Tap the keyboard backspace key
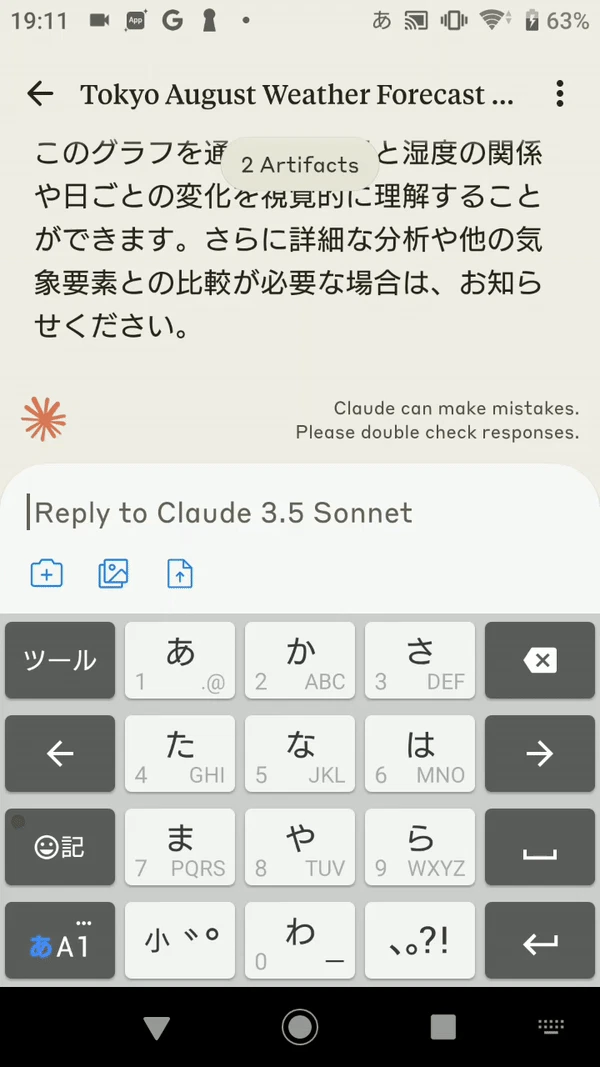This screenshot has height=1067, width=600. click(x=540, y=660)
